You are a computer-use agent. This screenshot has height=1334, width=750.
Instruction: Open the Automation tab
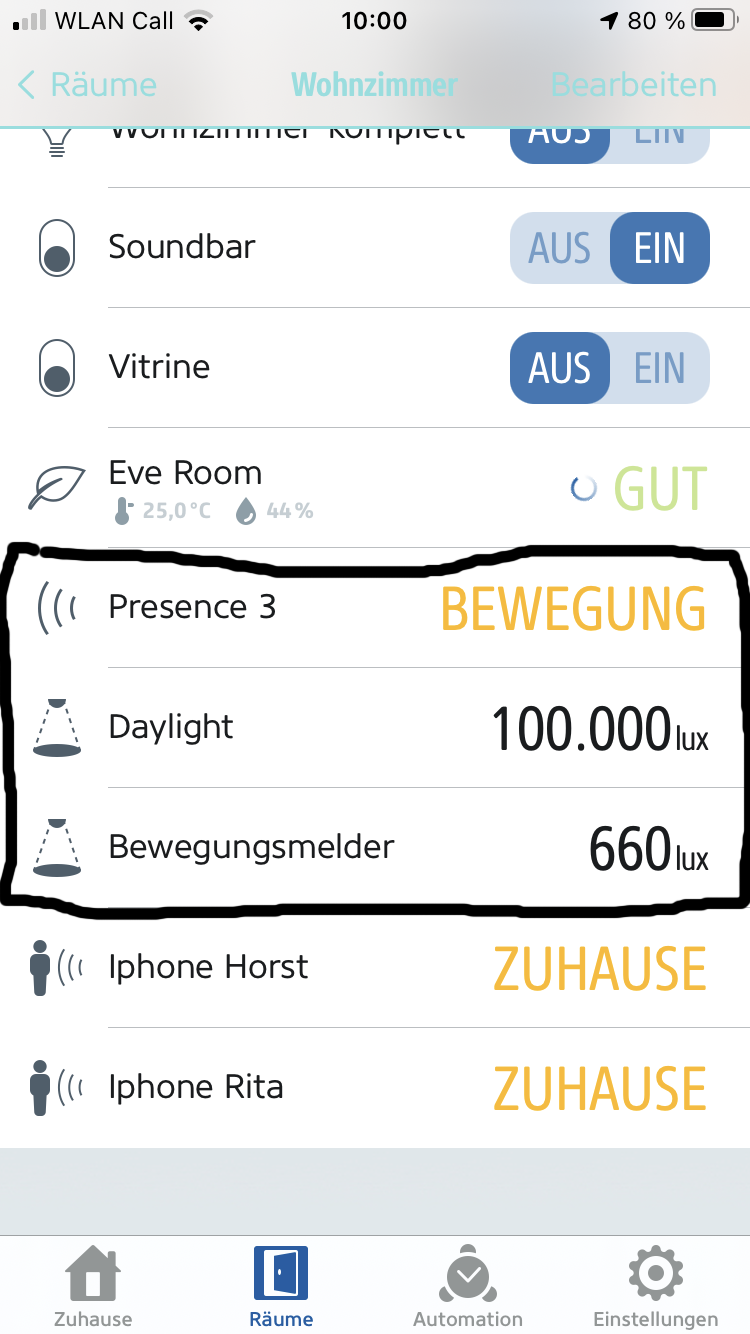(x=468, y=1286)
